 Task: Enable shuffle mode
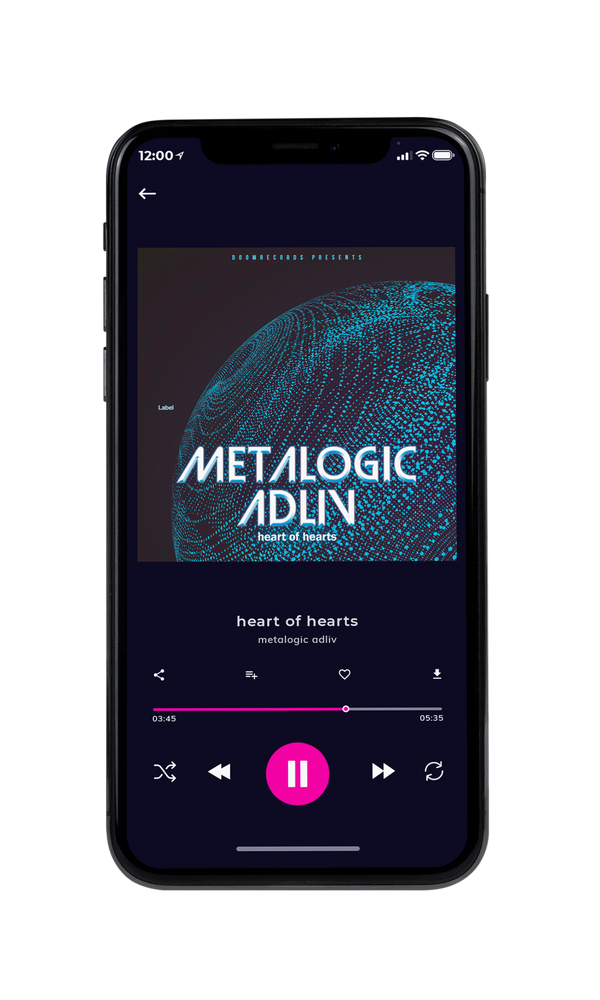(x=165, y=772)
